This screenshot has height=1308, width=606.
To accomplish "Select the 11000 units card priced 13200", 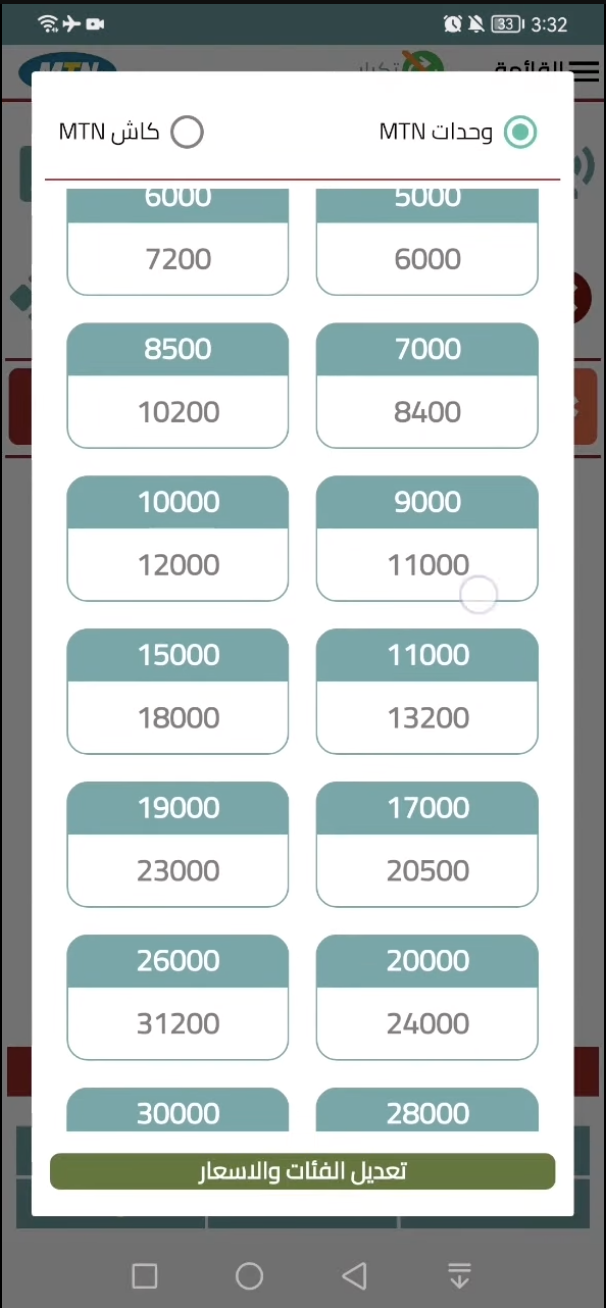I will tap(427, 691).
